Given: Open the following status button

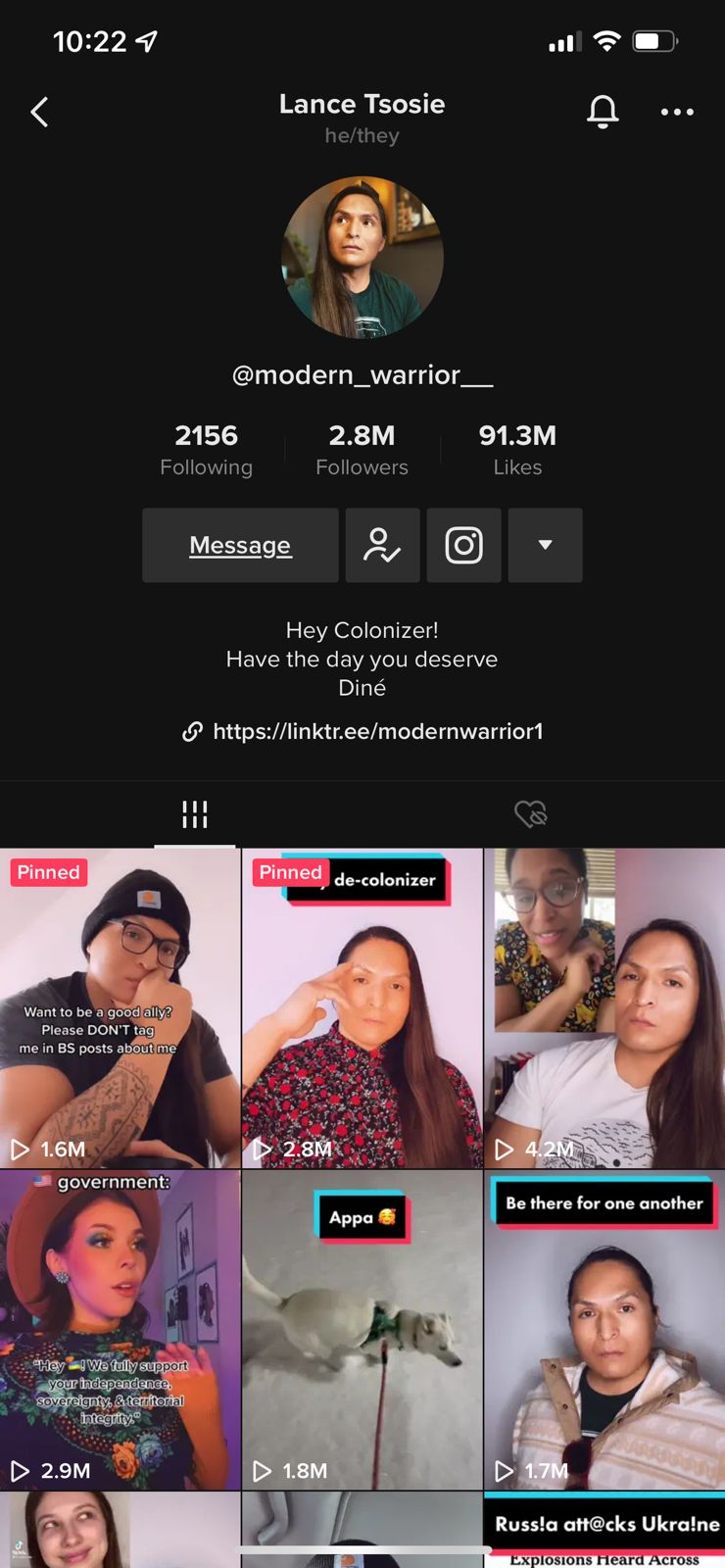Looking at the screenshot, I should (382, 545).
